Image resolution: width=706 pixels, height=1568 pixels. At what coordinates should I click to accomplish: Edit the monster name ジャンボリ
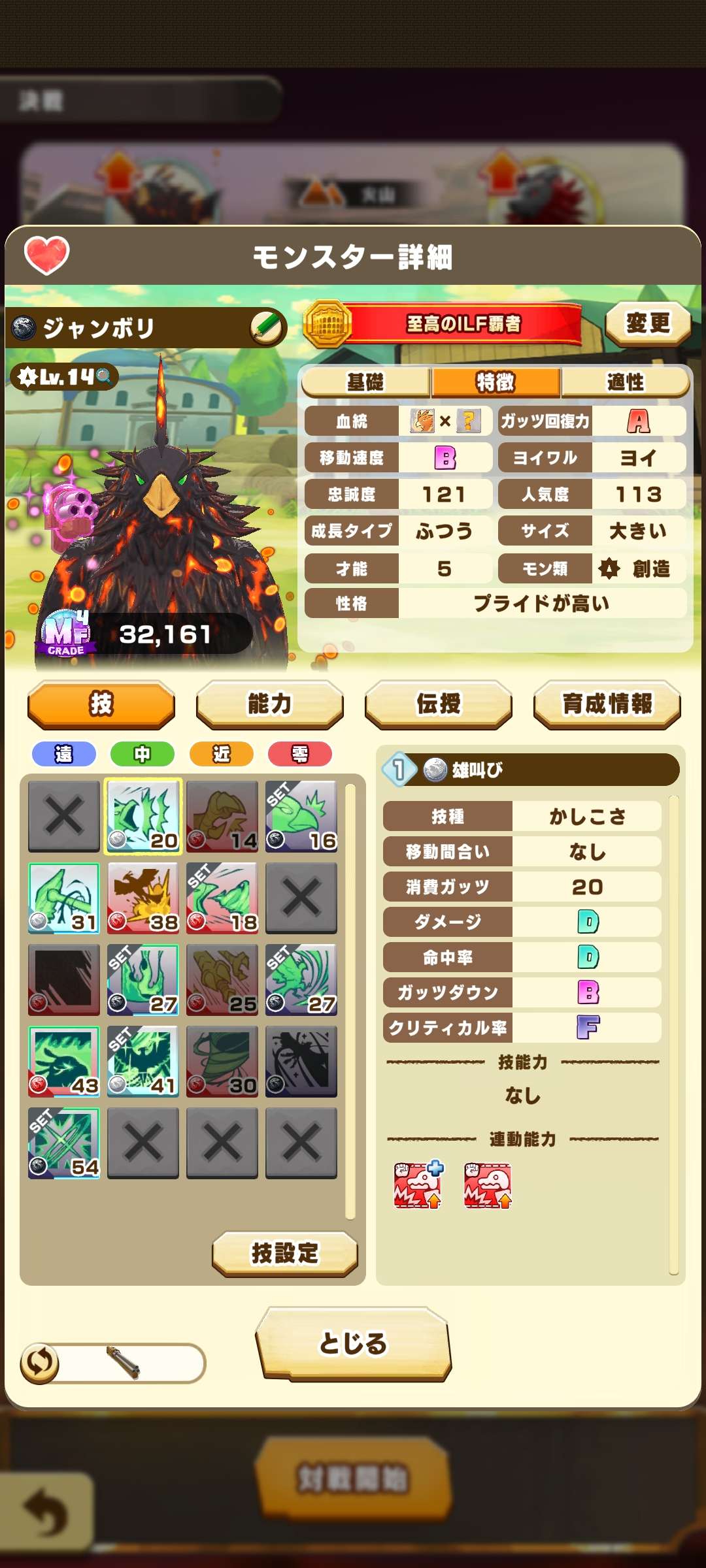point(267,327)
